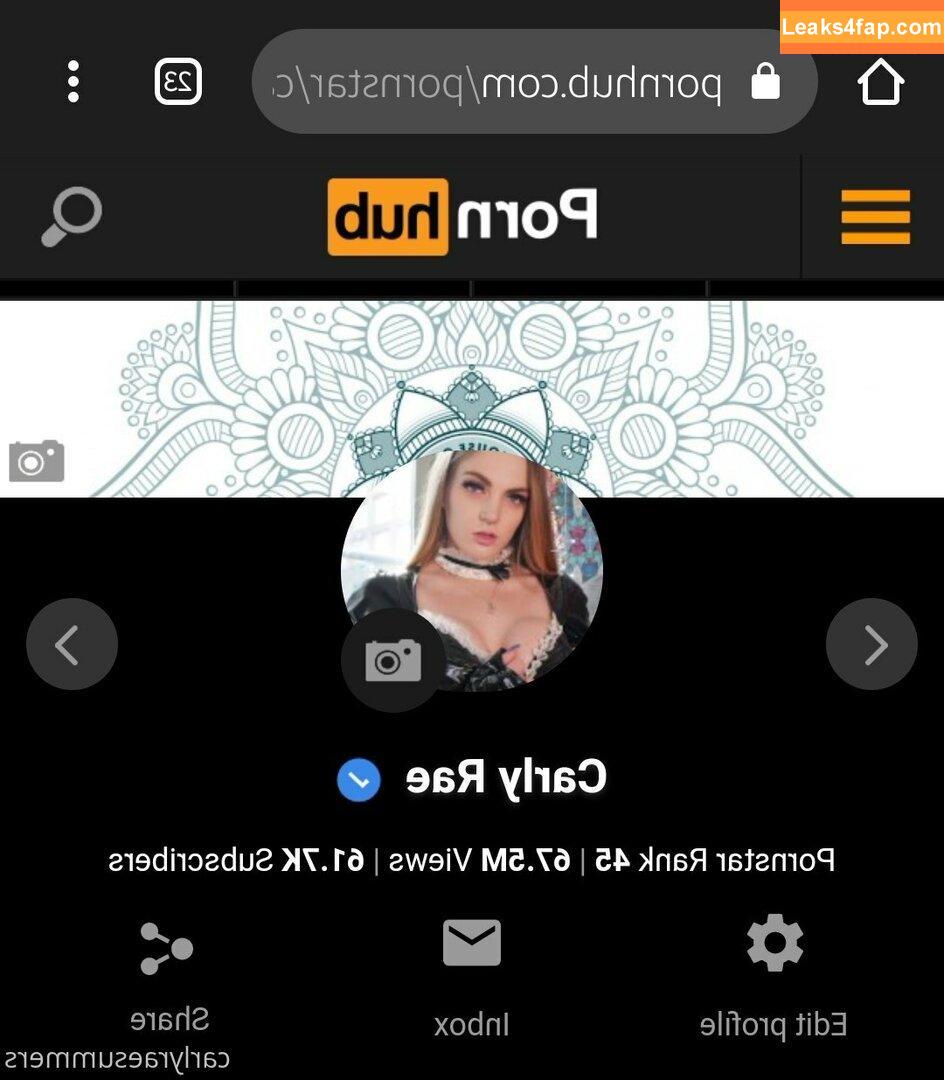Go to the browser home page
The image size is (944, 1080).
point(880,83)
